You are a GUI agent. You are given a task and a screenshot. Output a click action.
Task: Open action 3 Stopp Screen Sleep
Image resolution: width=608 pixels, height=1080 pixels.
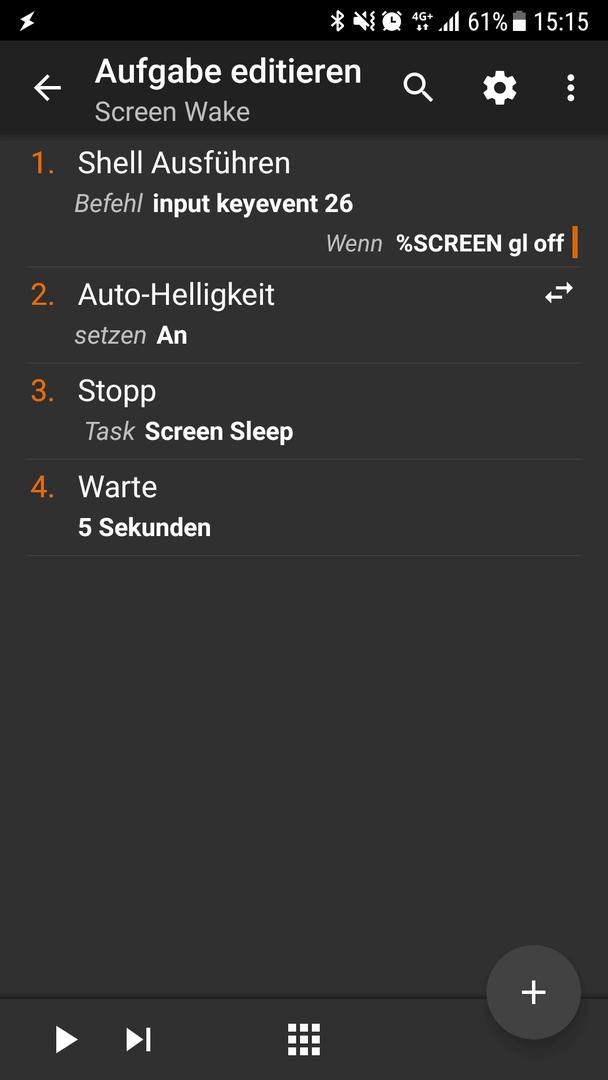304,411
